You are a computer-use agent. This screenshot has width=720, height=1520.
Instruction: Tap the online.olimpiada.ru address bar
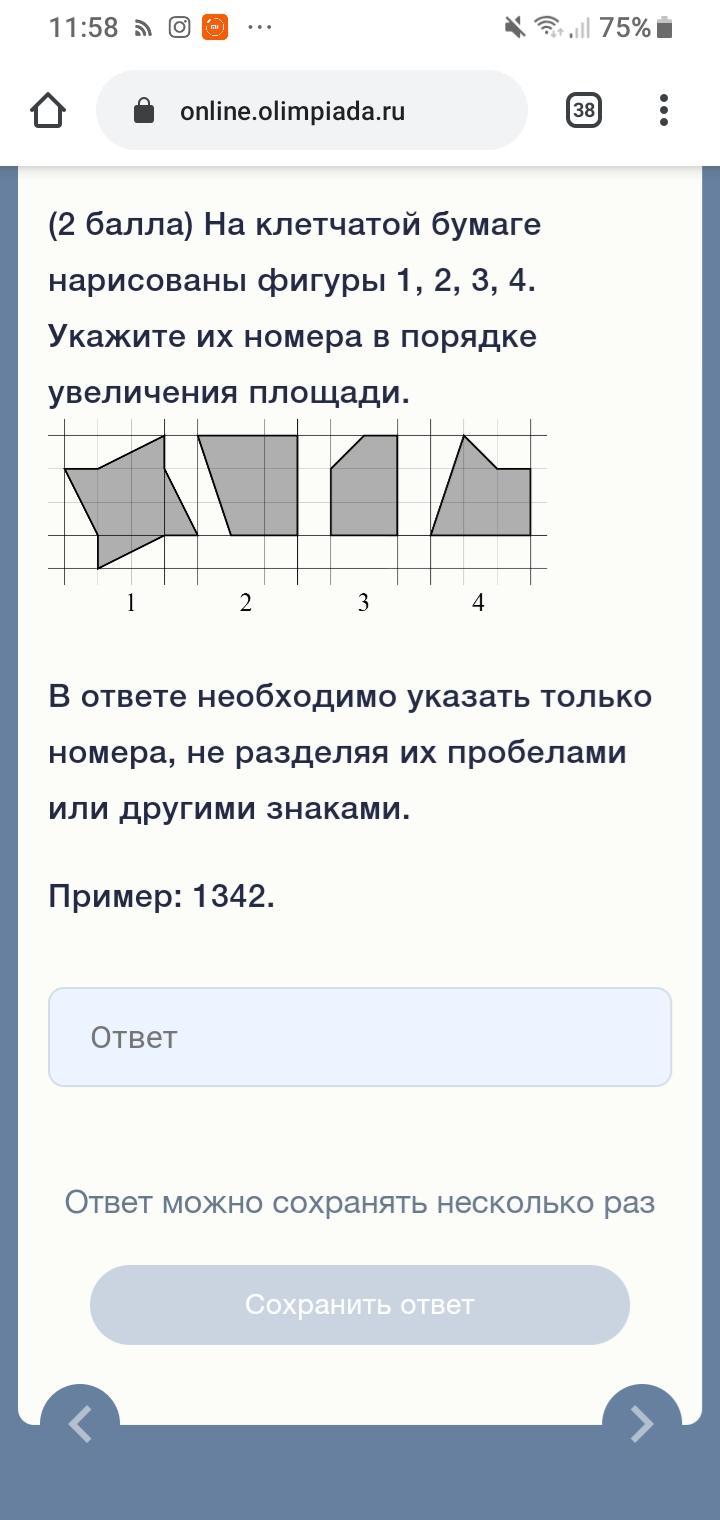point(310,110)
